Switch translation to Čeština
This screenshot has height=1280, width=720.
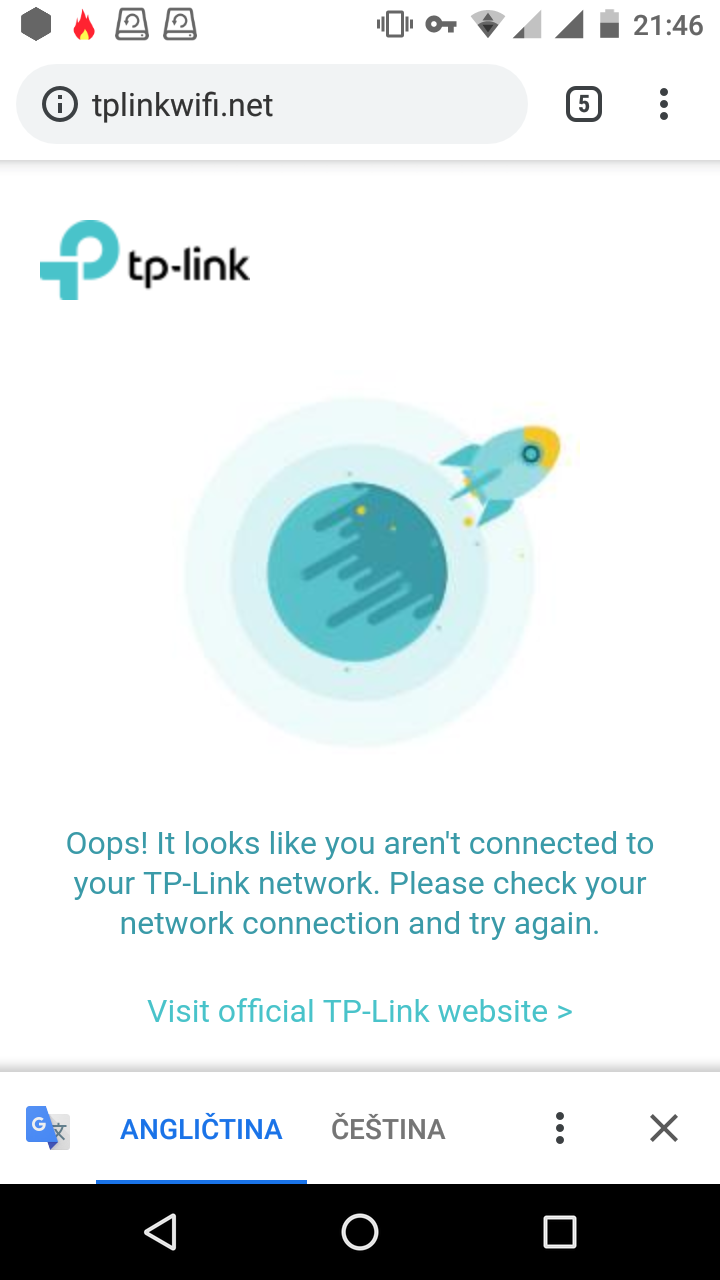click(x=388, y=1129)
